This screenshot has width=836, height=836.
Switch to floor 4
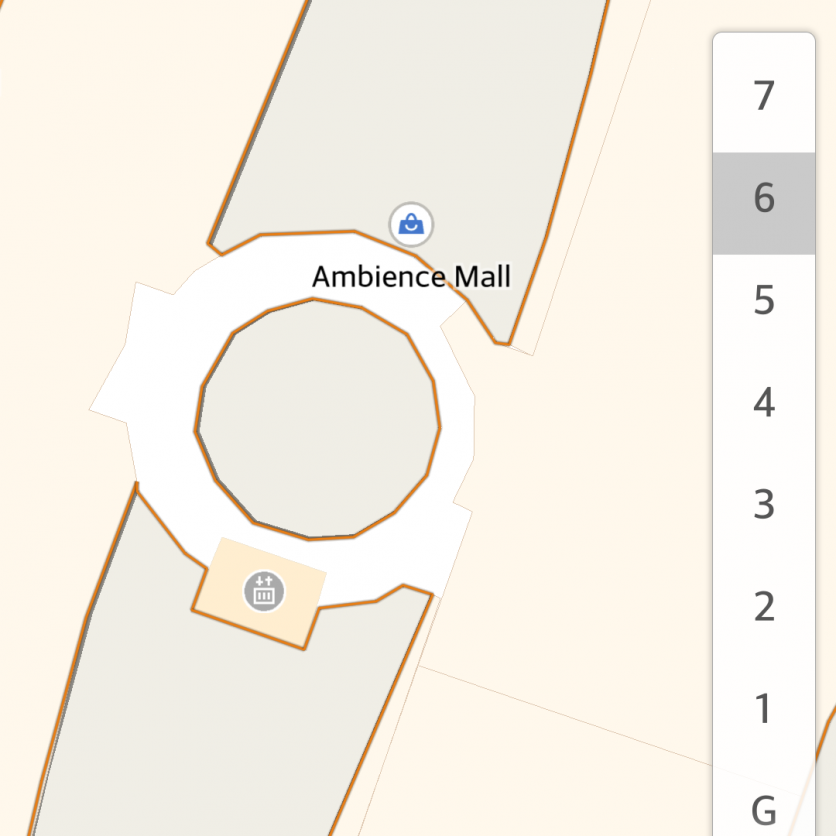[x=764, y=403]
